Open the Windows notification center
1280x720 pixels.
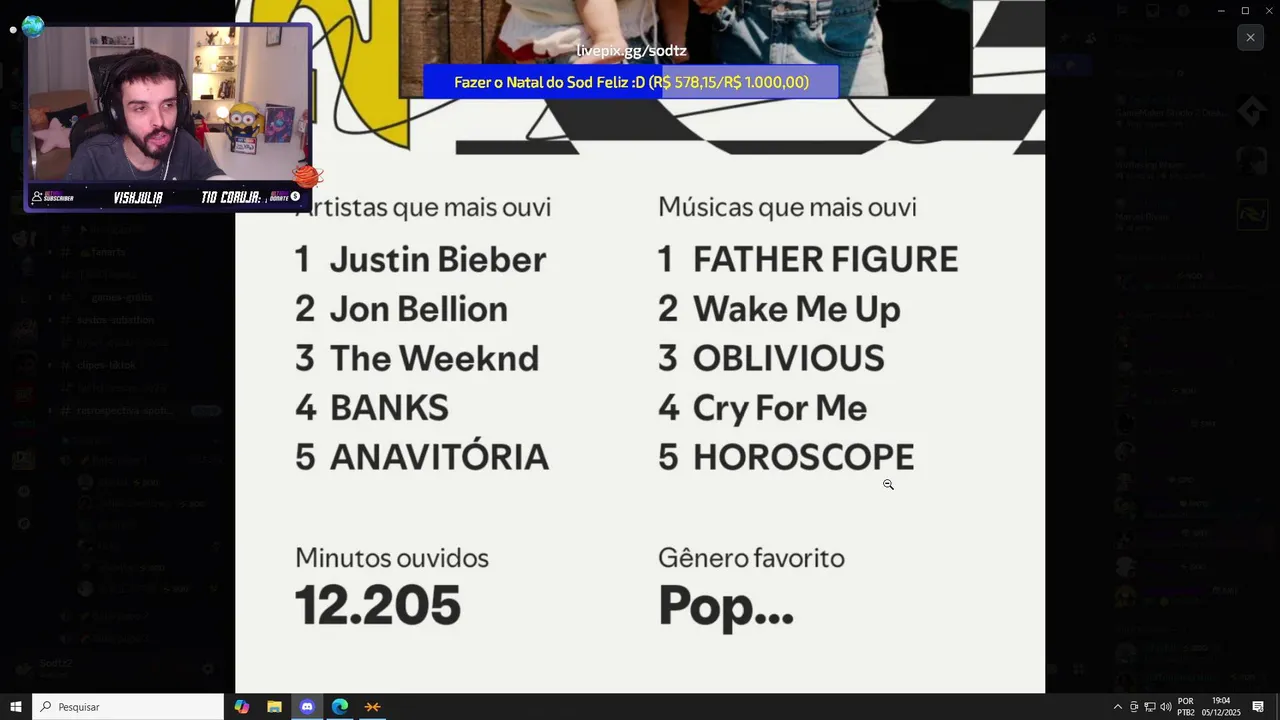1258,707
